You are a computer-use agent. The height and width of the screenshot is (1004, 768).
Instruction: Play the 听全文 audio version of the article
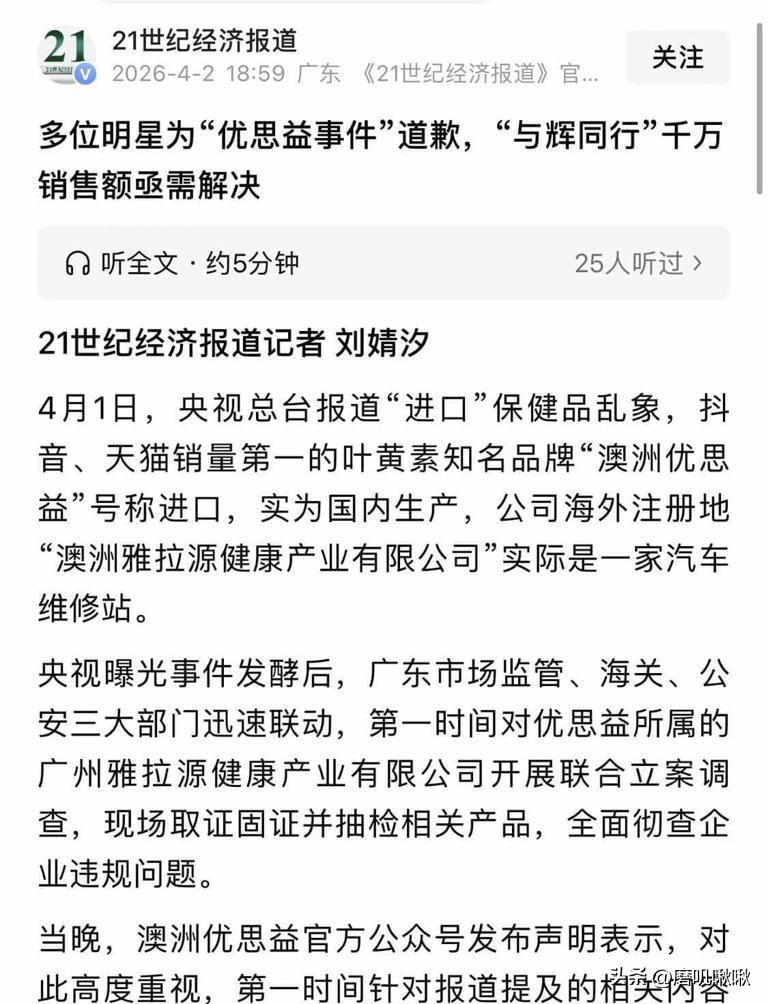pos(181,263)
